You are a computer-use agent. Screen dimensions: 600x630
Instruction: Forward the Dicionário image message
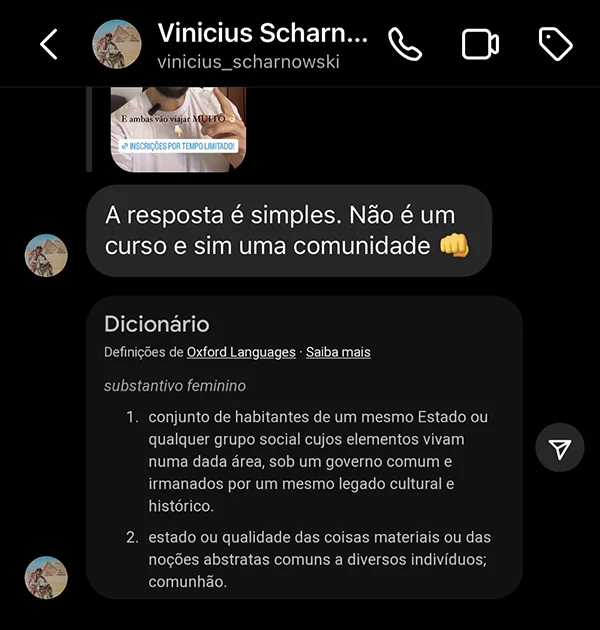(x=560, y=449)
